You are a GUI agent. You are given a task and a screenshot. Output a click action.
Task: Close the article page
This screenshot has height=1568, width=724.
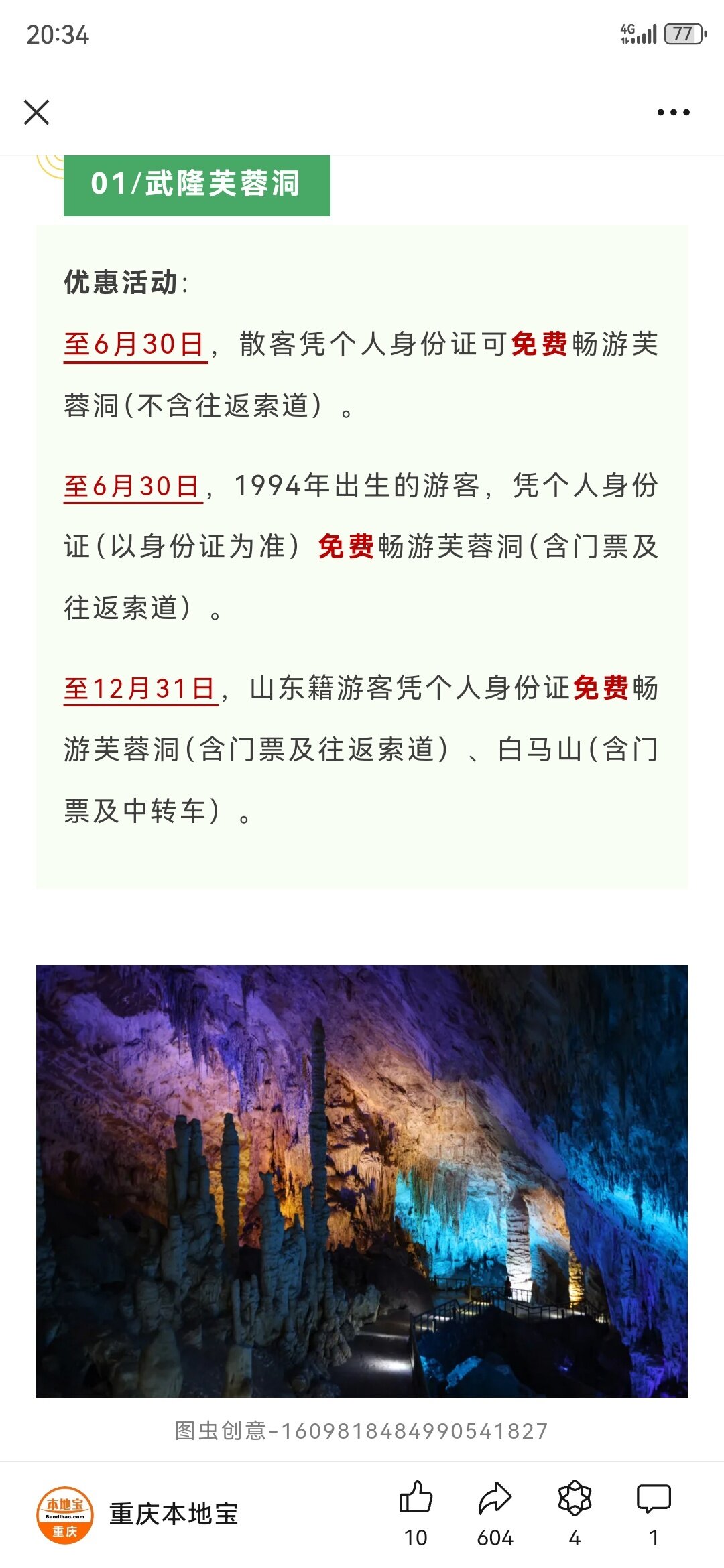36,113
